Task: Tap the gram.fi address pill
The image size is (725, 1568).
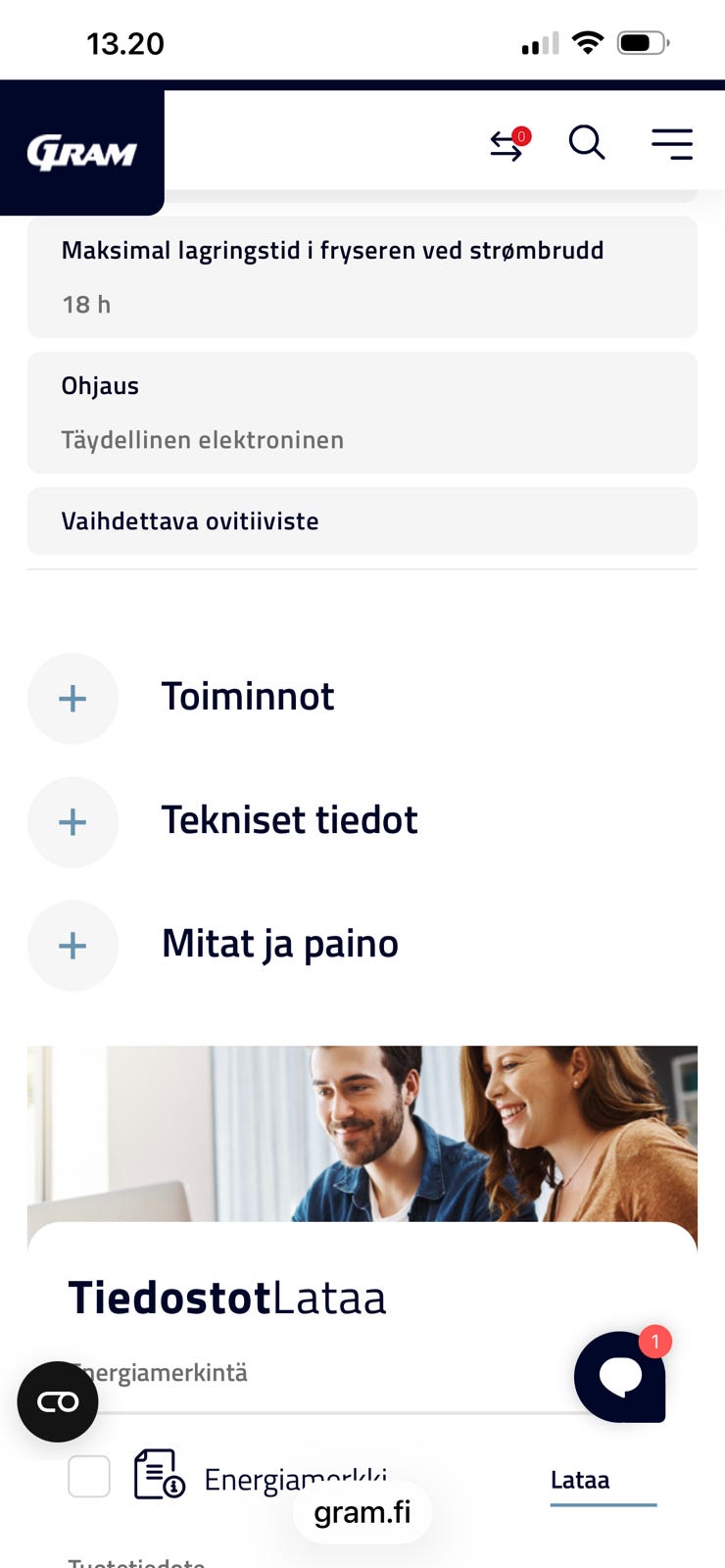Action: pos(362,1512)
